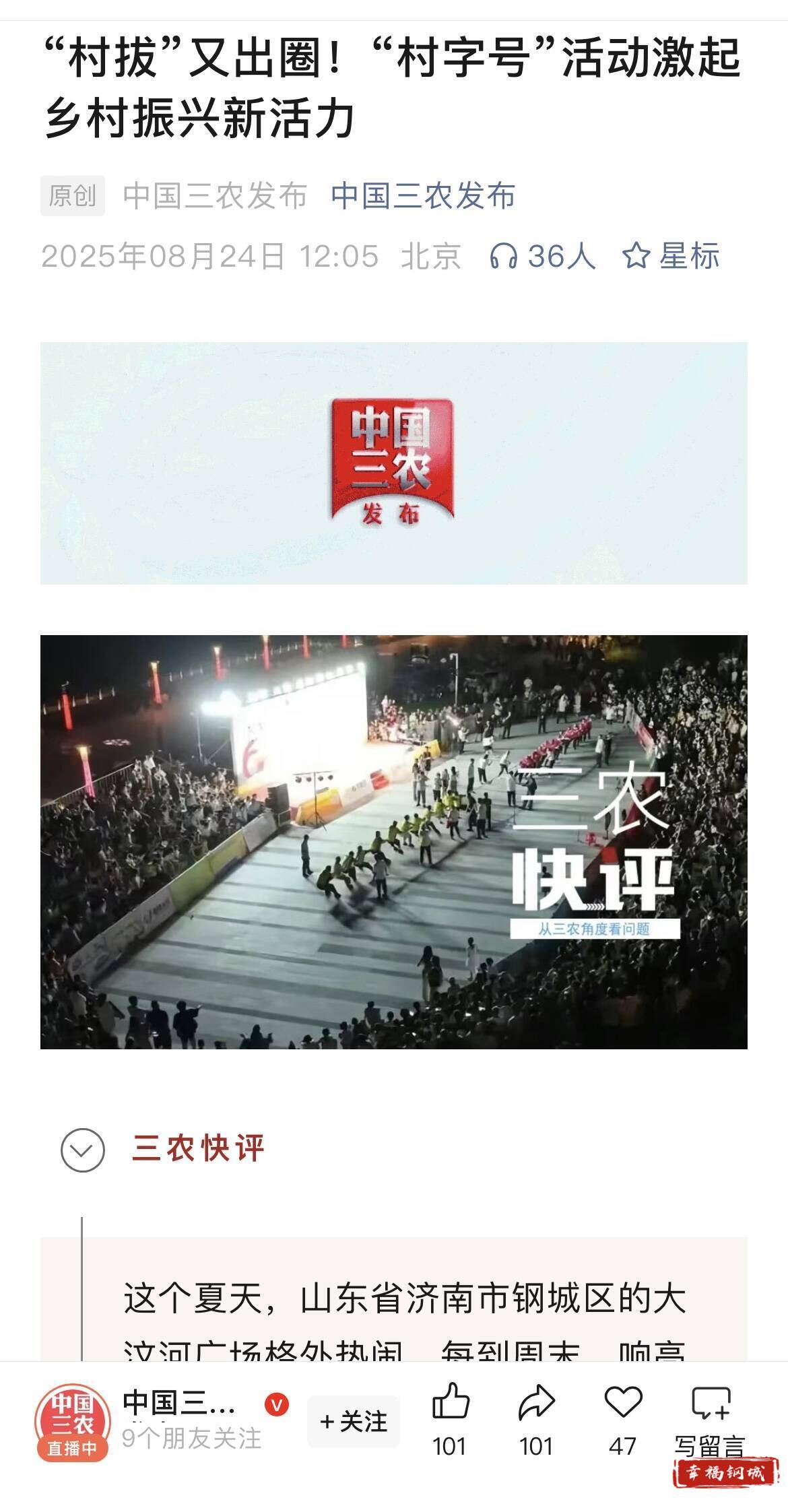Star this account with 星标
Image resolution: width=788 pixels, height=1512 pixels.
pyautogui.click(x=670, y=256)
